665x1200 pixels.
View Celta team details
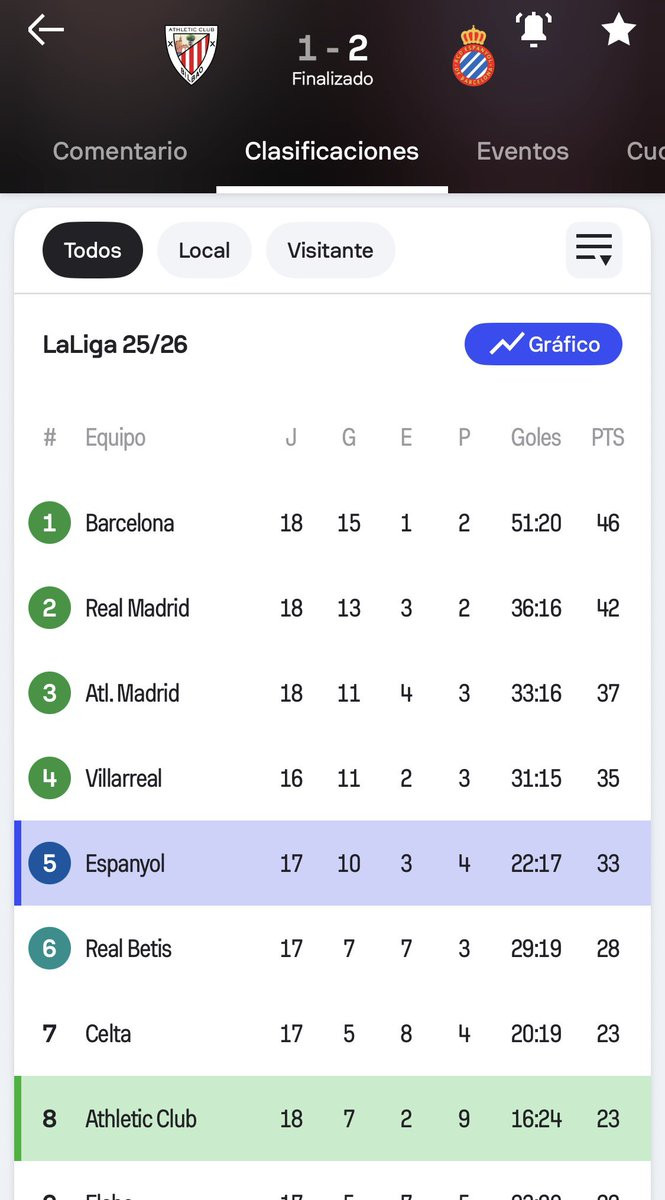pos(108,1033)
